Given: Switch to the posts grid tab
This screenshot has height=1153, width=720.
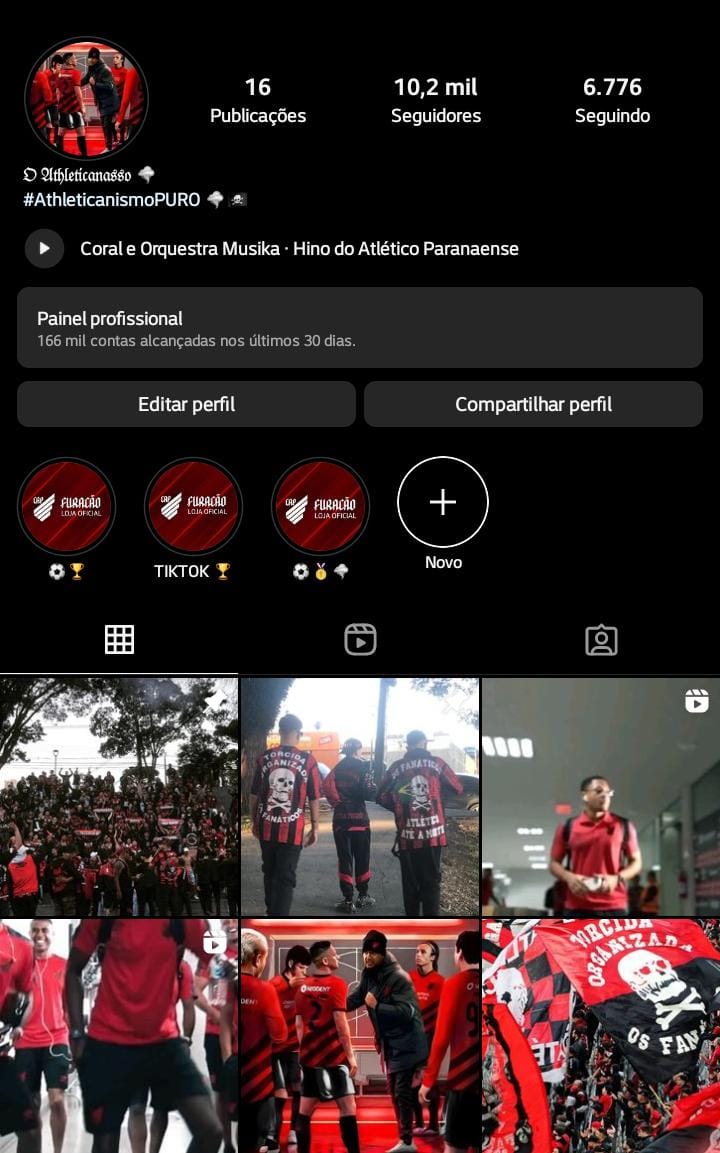Looking at the screenshot, I should (119, 640).
